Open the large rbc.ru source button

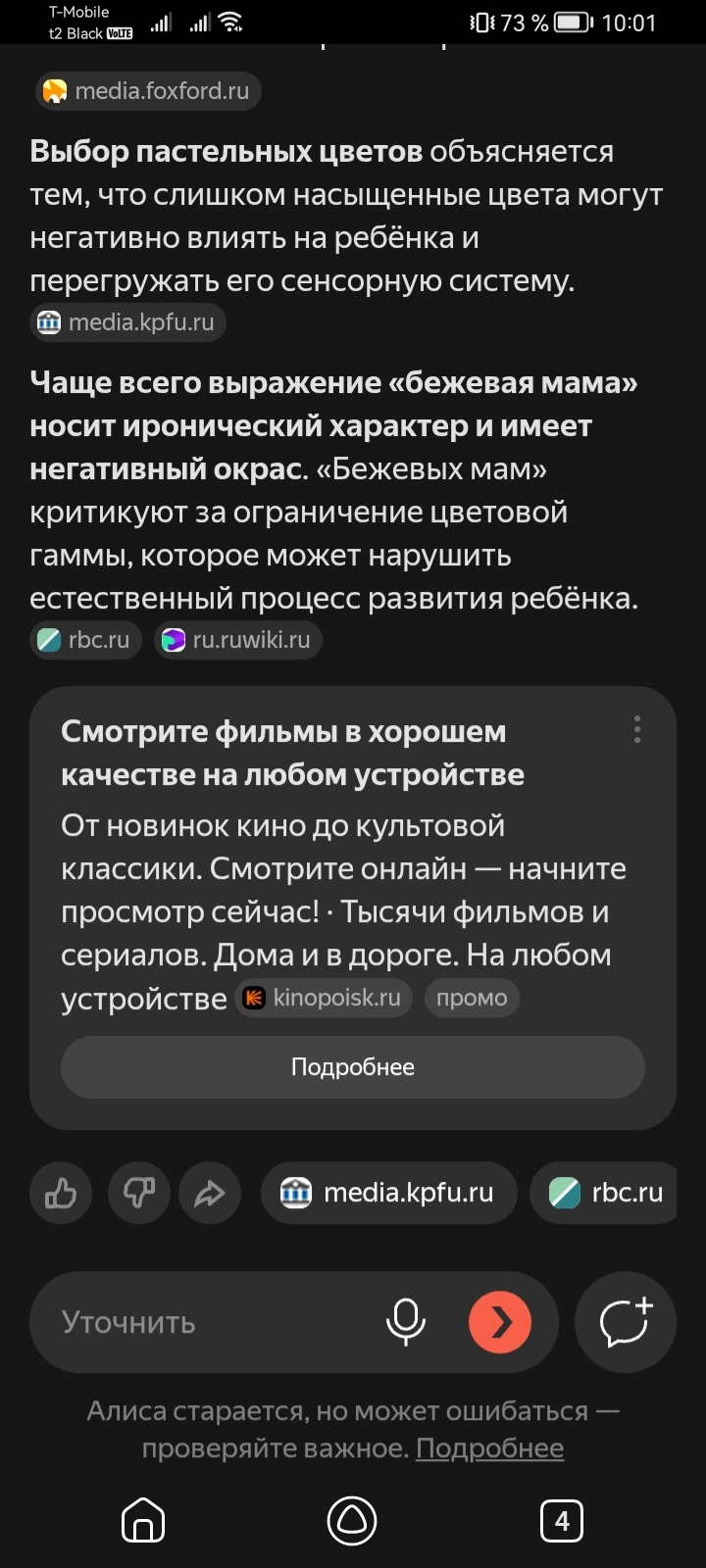[604, 1193]
